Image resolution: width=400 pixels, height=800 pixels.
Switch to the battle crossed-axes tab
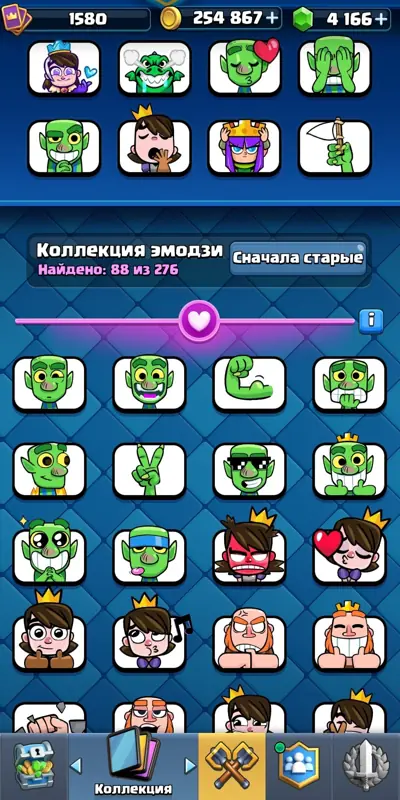[x=232, y=765]
